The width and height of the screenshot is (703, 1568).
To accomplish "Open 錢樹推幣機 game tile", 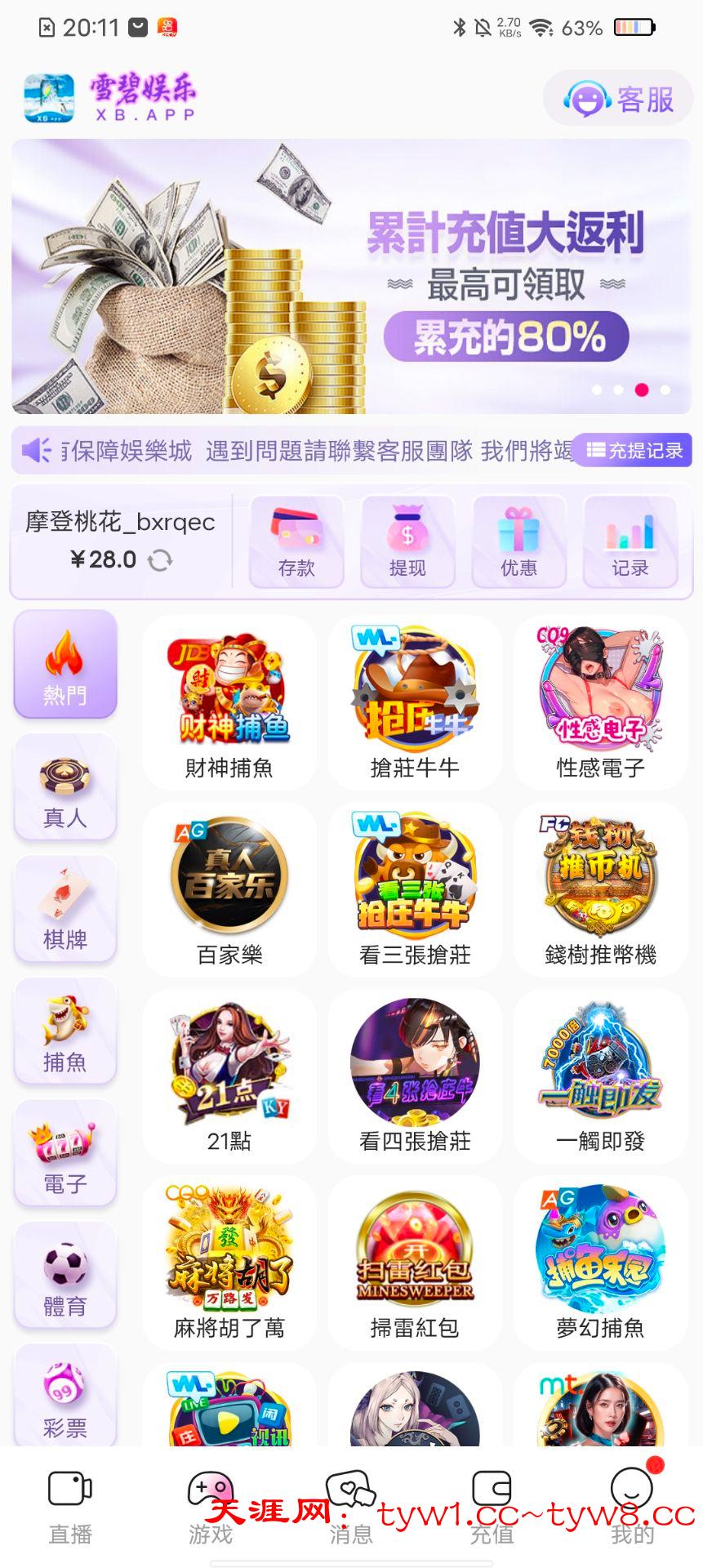I will (600, 890).
